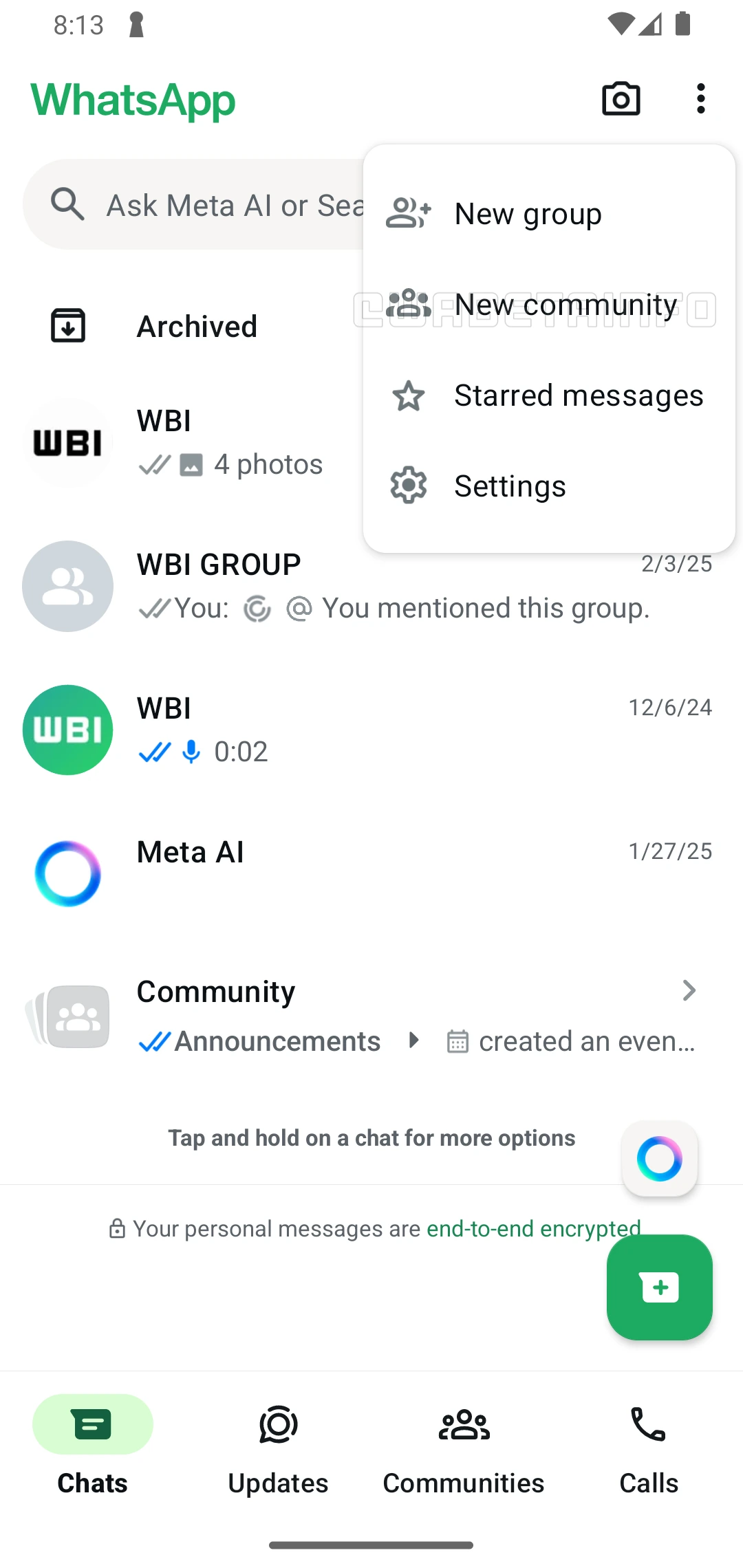Screen dimensions: 743x1568
Task: Open the Community Announcements row
Action: tap(371, 1017)
